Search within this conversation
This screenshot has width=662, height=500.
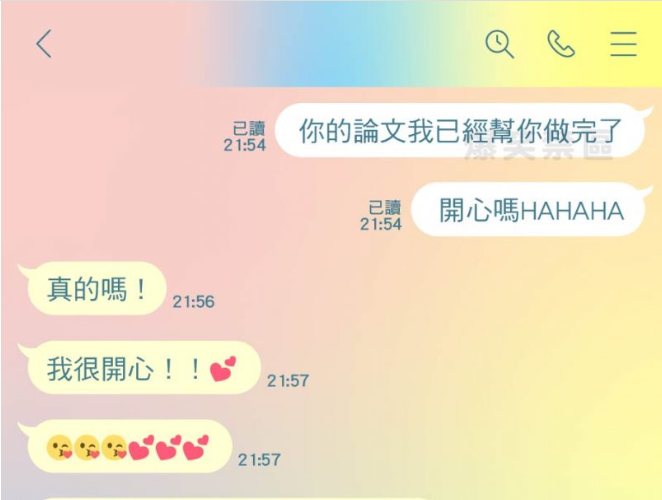(499, 44)
